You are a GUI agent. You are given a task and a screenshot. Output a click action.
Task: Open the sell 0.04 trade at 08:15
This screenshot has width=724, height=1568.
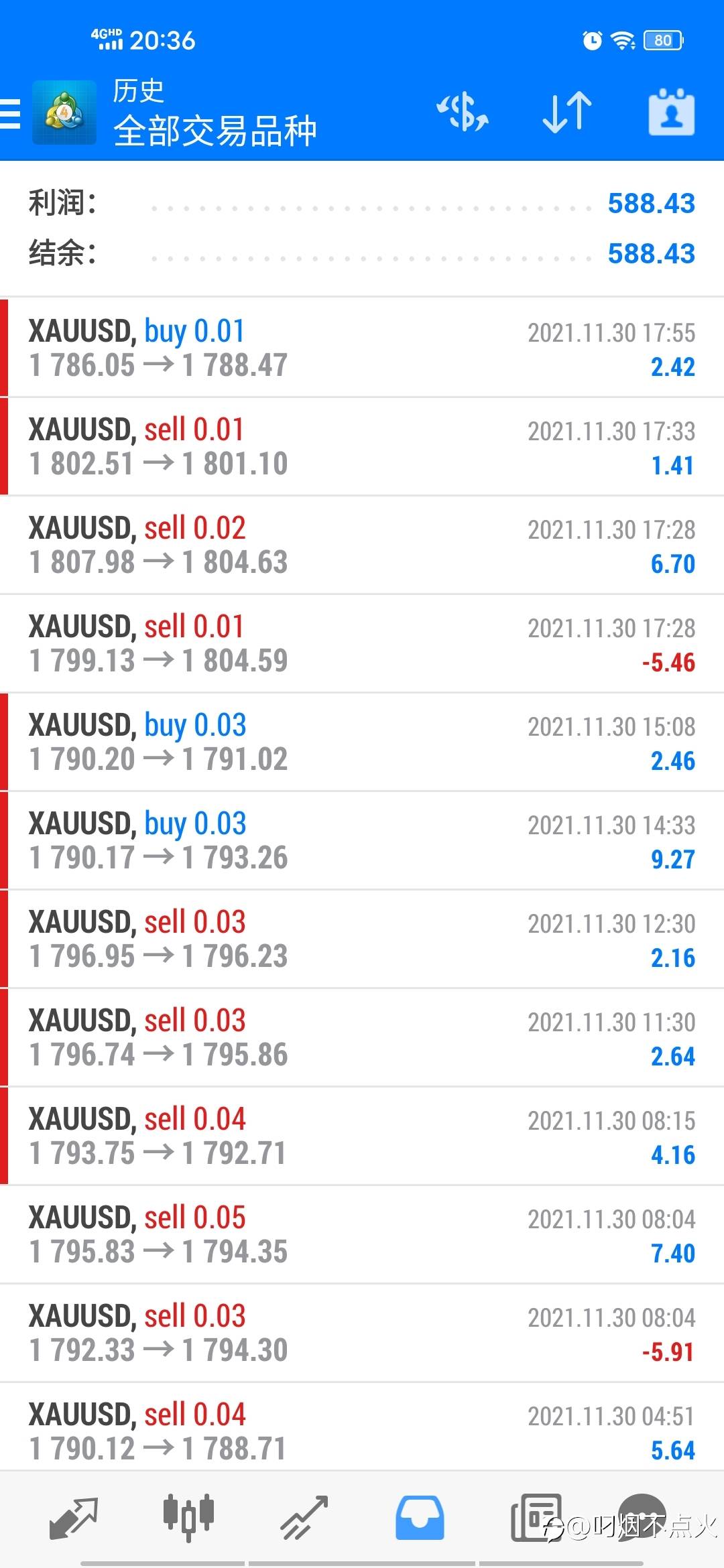[x=362, y=1136]
